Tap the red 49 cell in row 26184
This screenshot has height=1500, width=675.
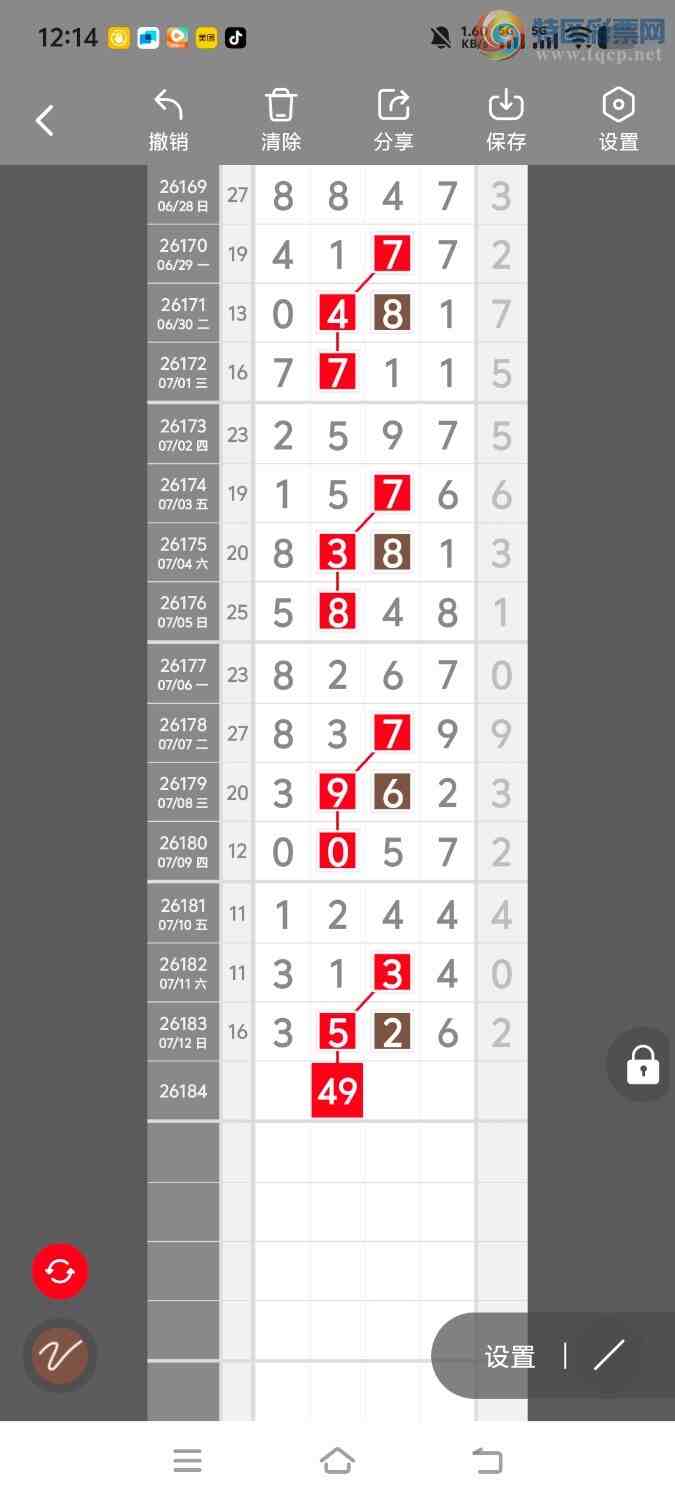[x=337, y=1091]
